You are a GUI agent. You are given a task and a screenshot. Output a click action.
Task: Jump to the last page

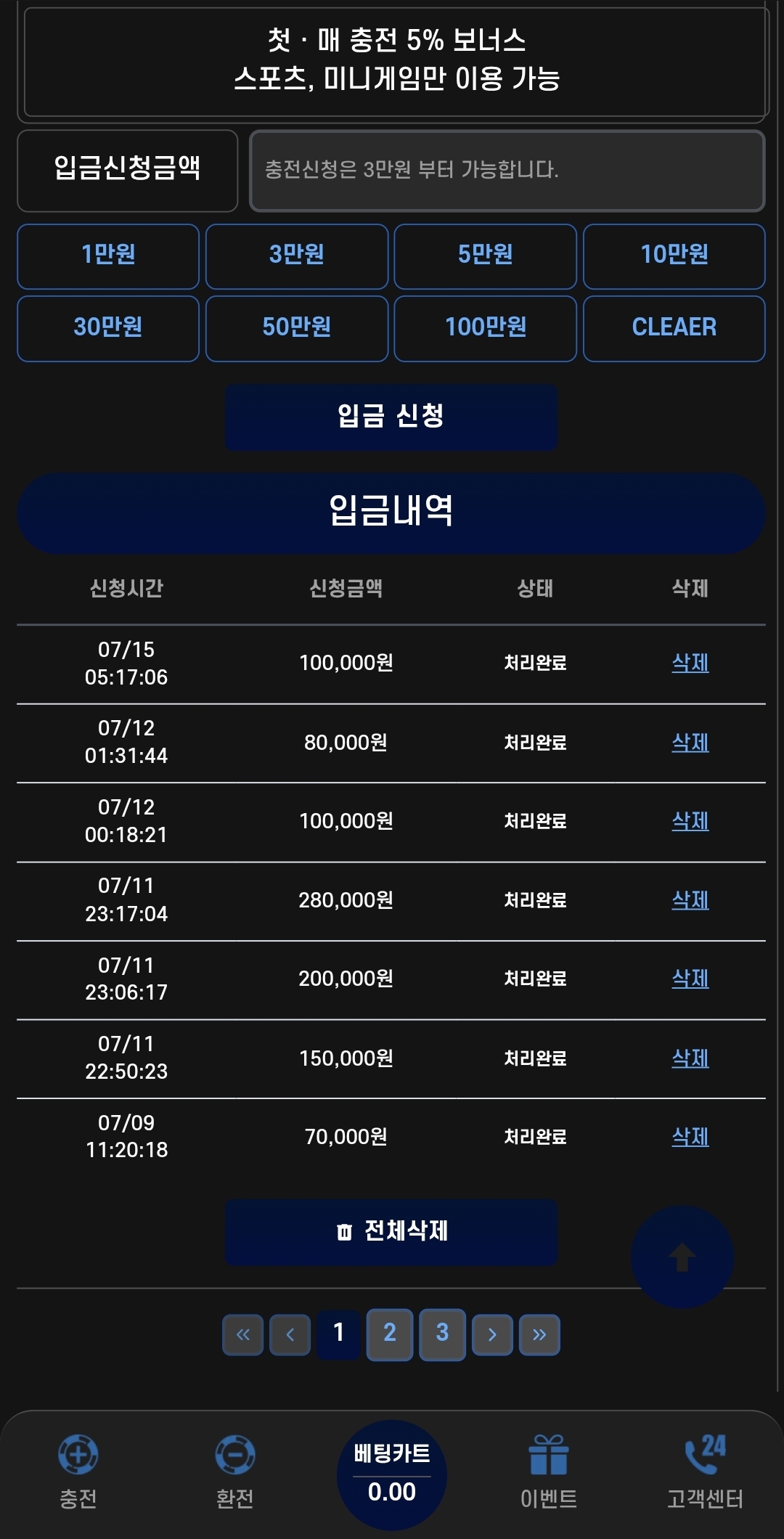(x=539, y=1334)
